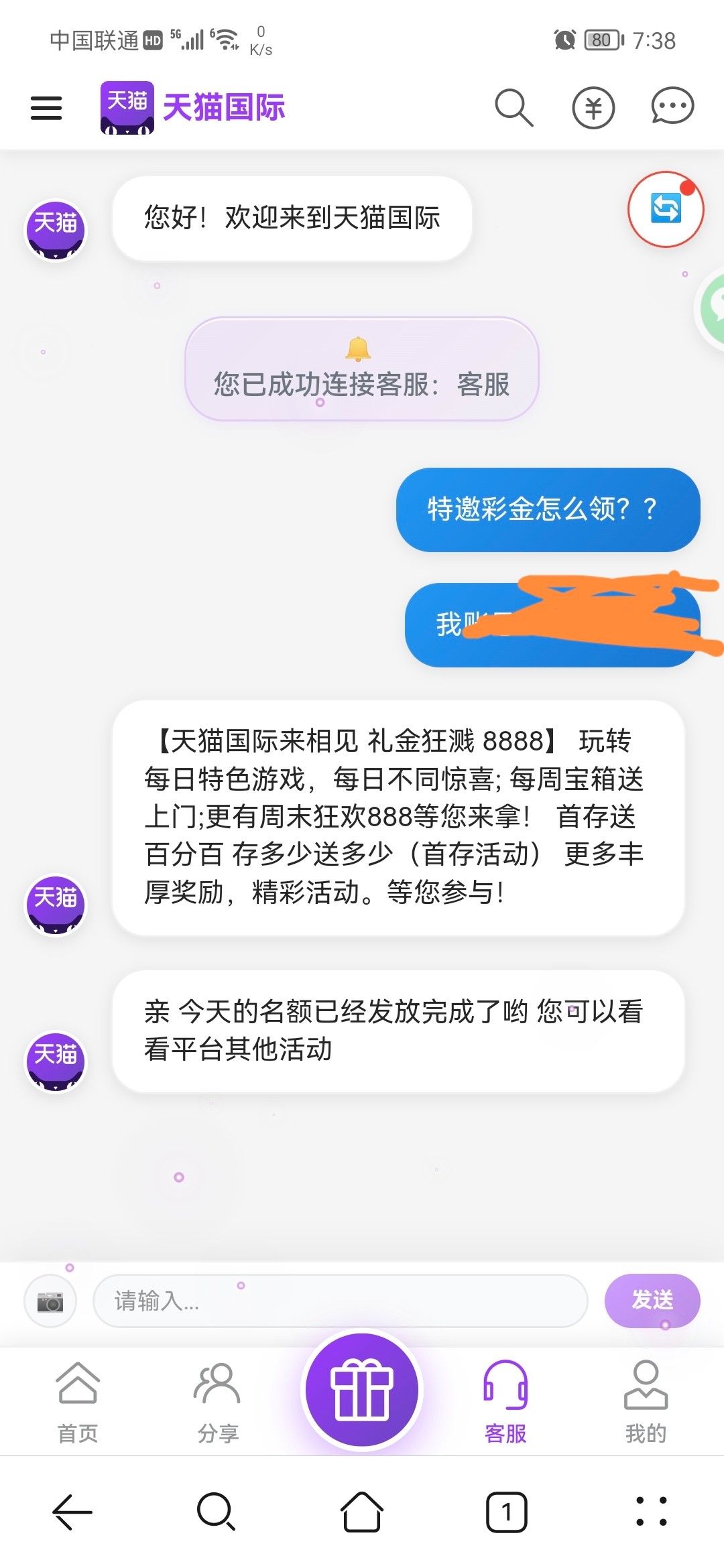Image resolution: width=724 pixels, height=1568 pixels.
Task: Switch to the 分享 tab
Action: click(218, 1402)
